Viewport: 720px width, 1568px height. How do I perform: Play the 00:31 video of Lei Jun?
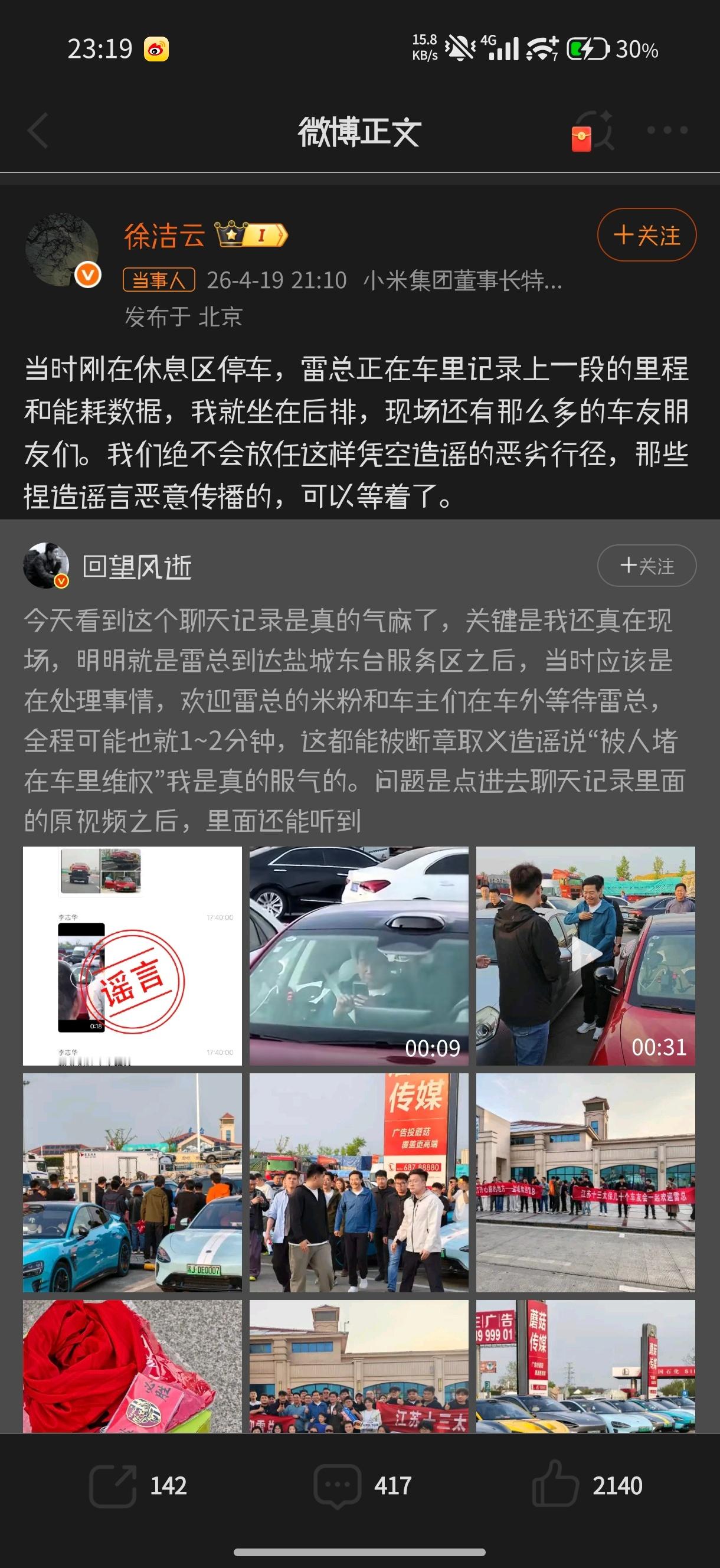[585, 953]
